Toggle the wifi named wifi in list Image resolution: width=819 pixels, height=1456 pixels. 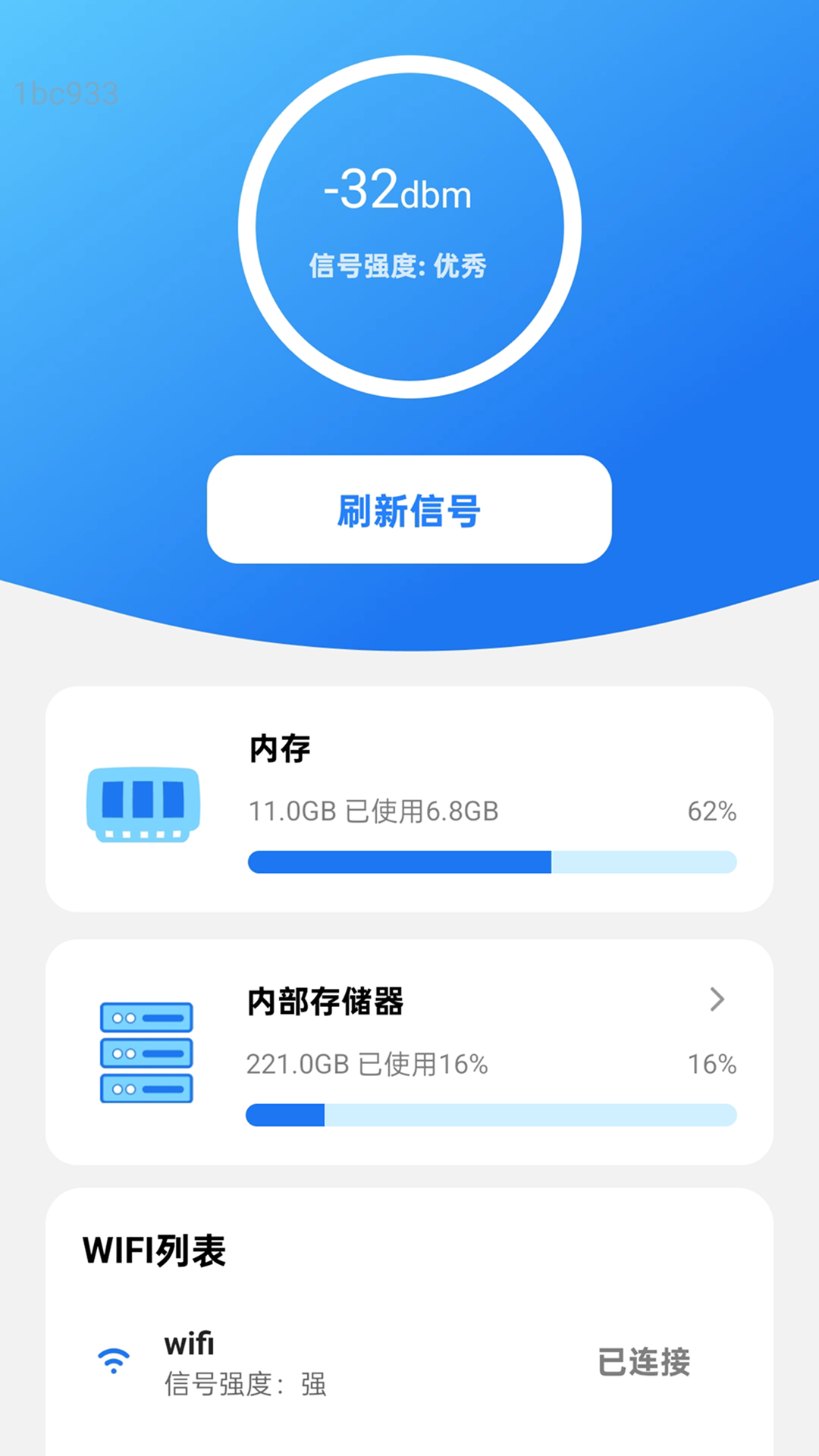tap(190, 1342)
